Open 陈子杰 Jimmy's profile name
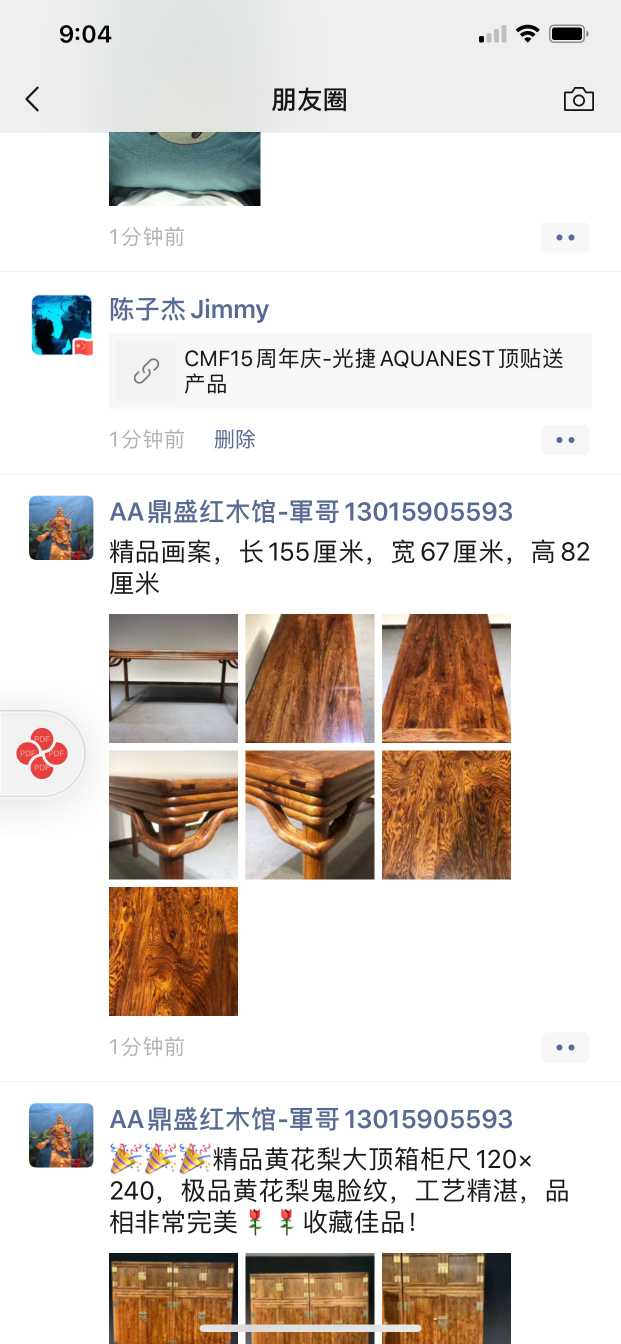The width and height of the screenshot is (621, 1344). 189,309
